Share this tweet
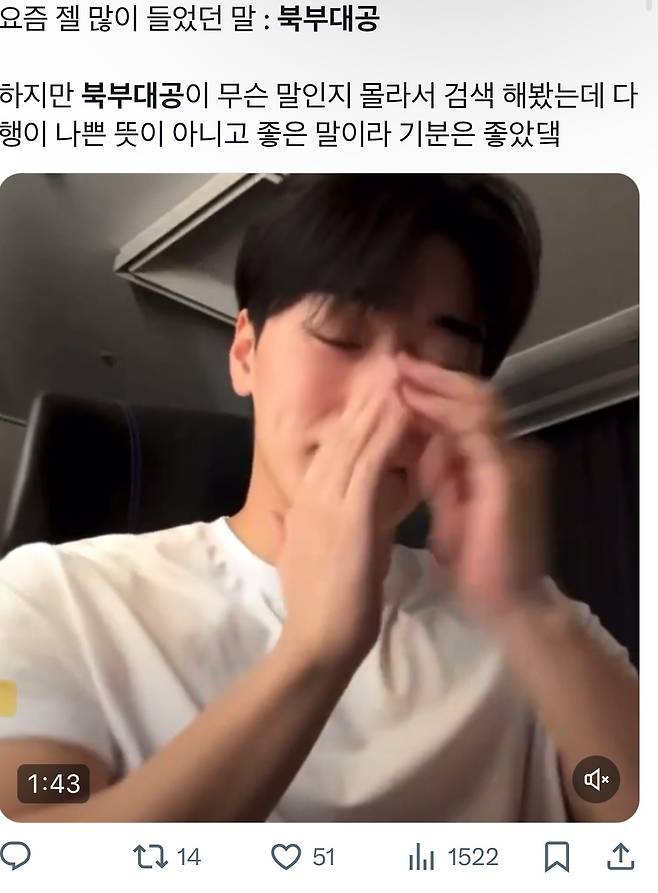Screen dimensions: 658x893 620,856
